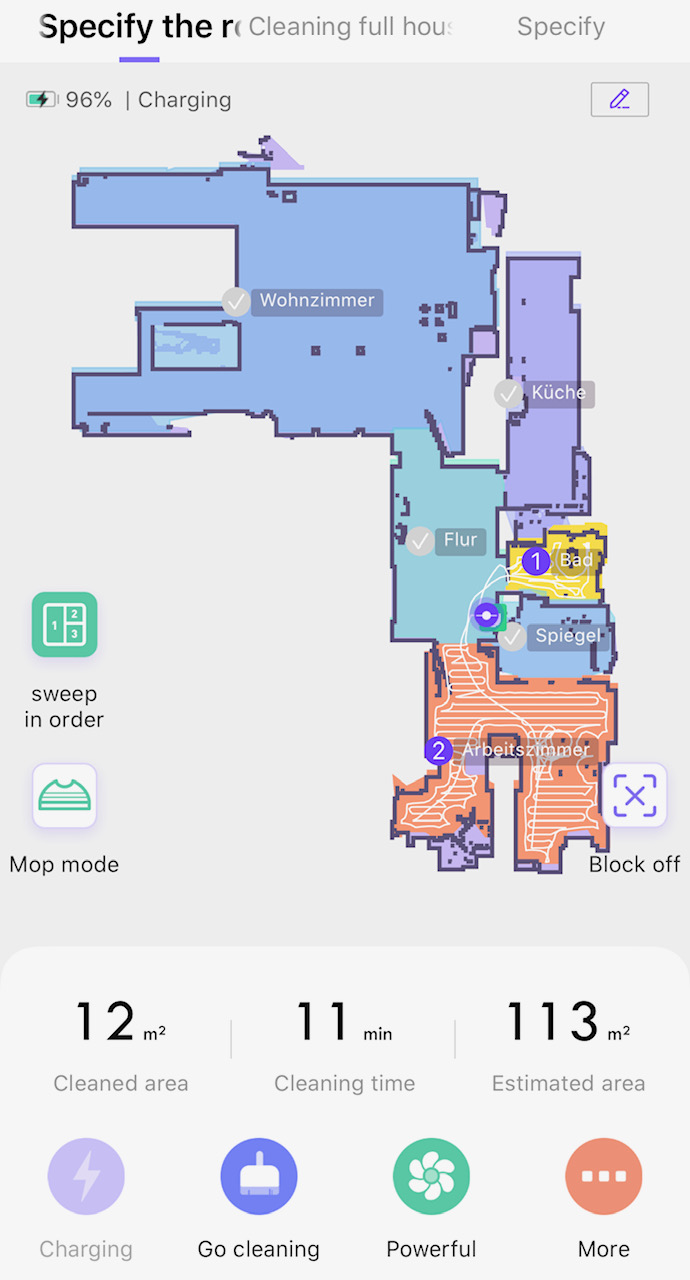Deselect the Bad room

(536, 561)
